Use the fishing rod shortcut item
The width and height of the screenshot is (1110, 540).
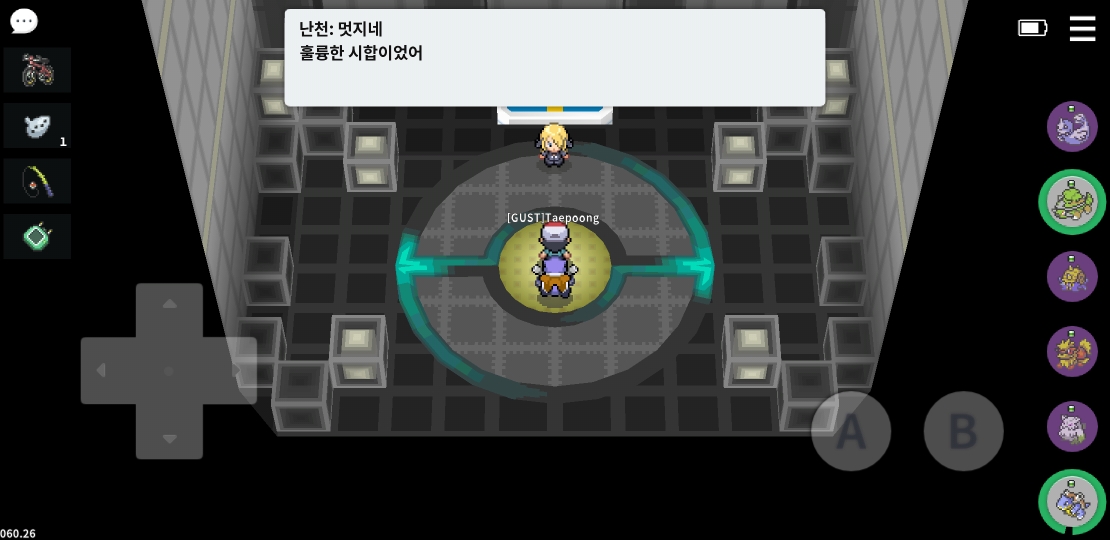click(x=37, y=181)
